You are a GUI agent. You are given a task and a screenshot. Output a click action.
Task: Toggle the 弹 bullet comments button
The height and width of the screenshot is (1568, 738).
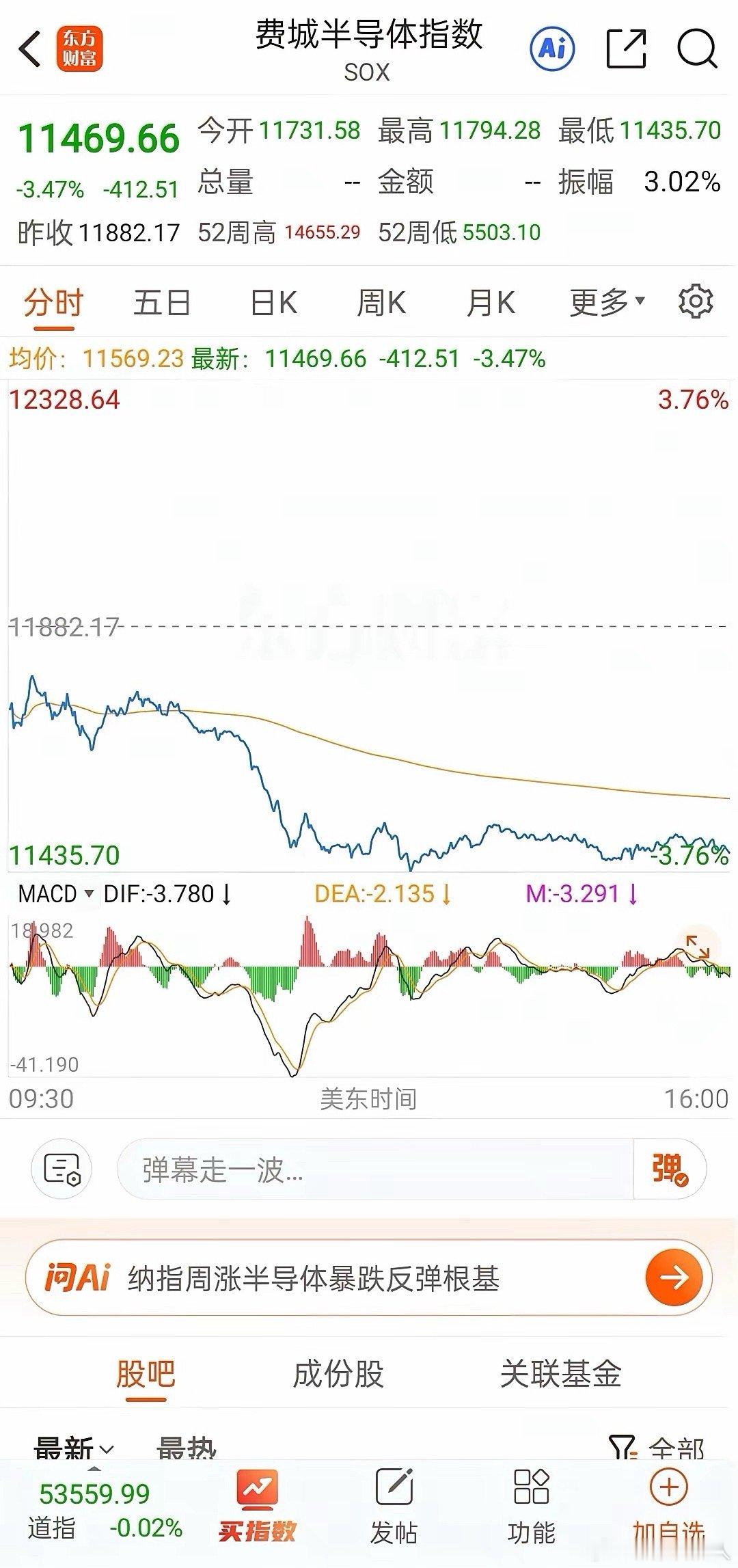(x=670, y=1169)
